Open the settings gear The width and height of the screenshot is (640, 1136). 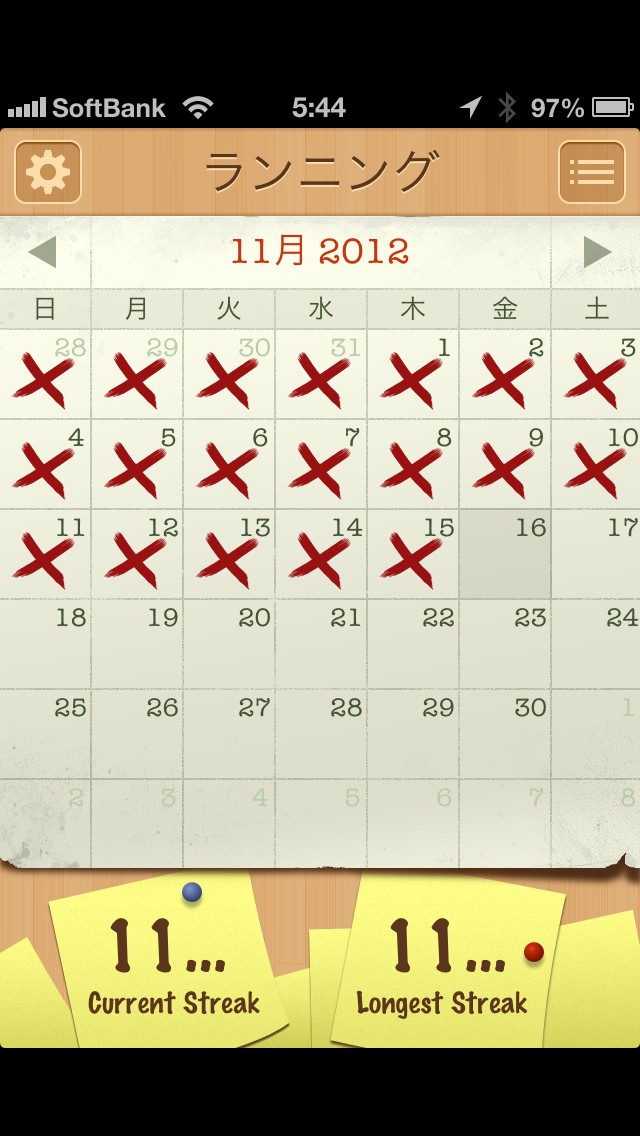[48, 172]
